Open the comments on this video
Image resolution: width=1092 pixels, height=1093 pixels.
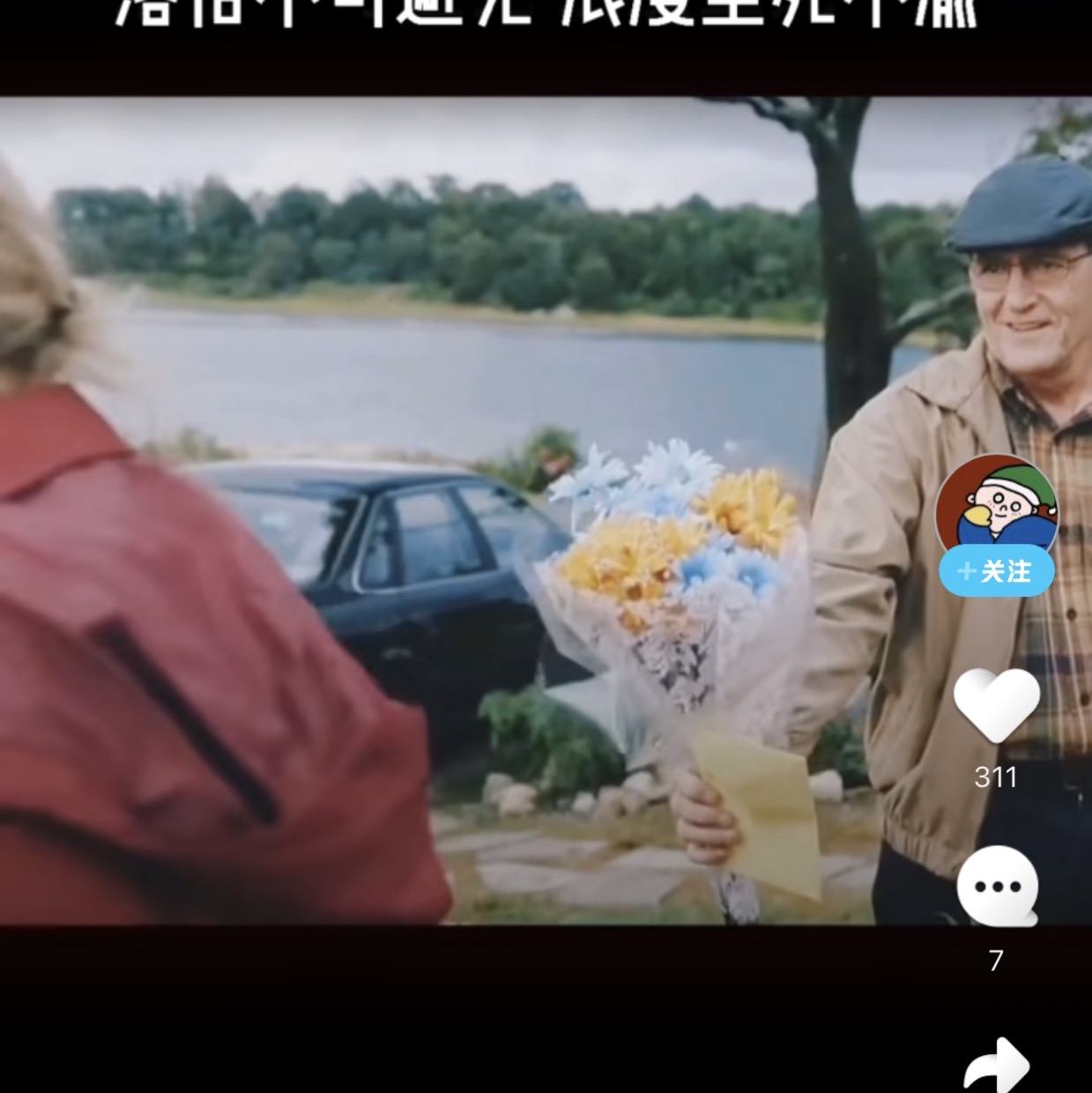996,888
